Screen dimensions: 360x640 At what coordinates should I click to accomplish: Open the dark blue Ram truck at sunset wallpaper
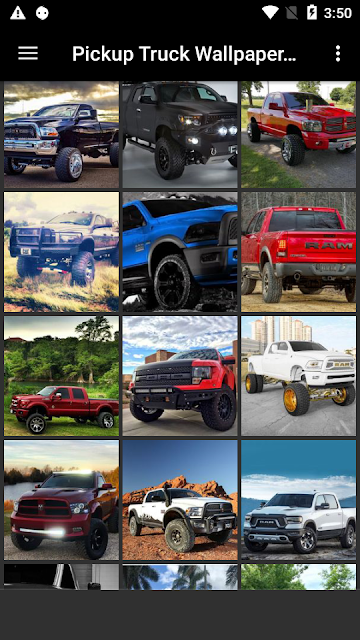pos(62,135)
